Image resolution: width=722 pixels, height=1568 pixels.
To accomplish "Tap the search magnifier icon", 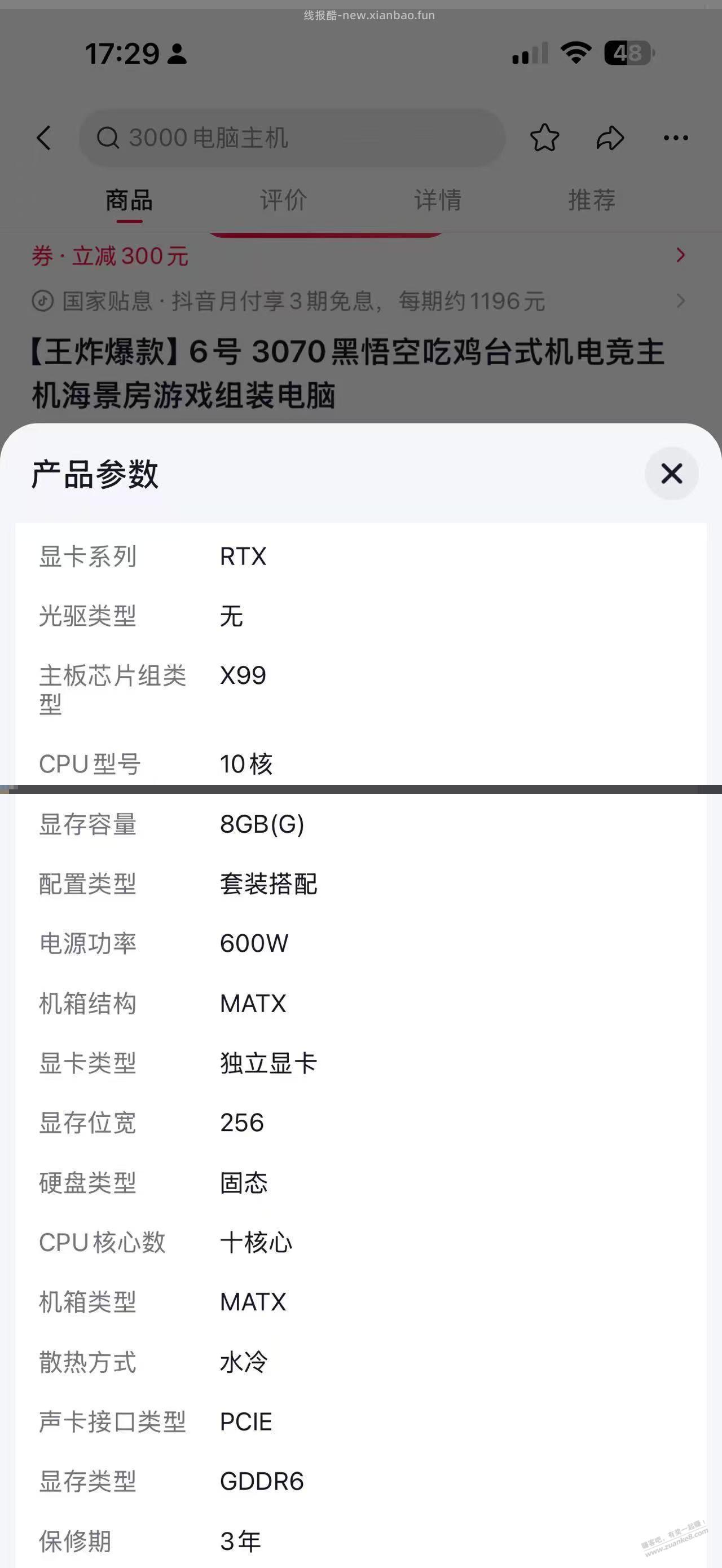I will (108, 138).
